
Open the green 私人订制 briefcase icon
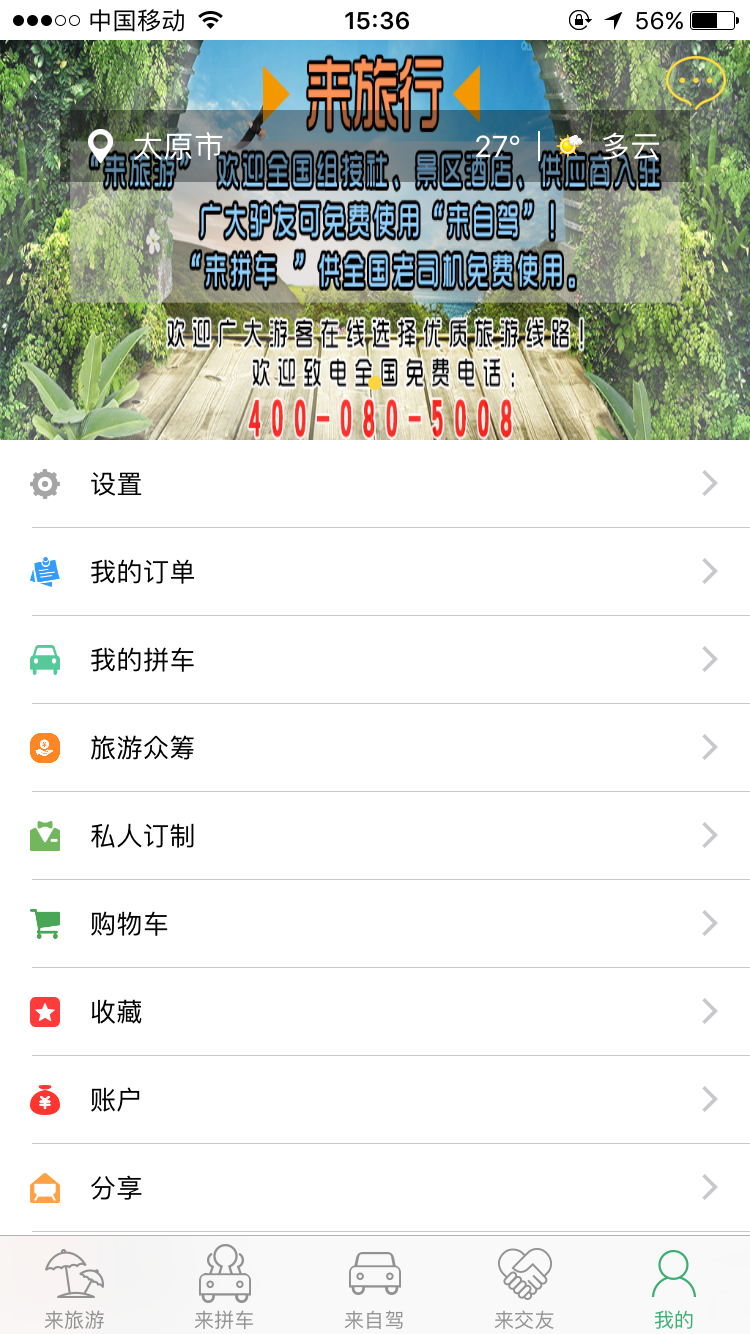coord(44,835)
